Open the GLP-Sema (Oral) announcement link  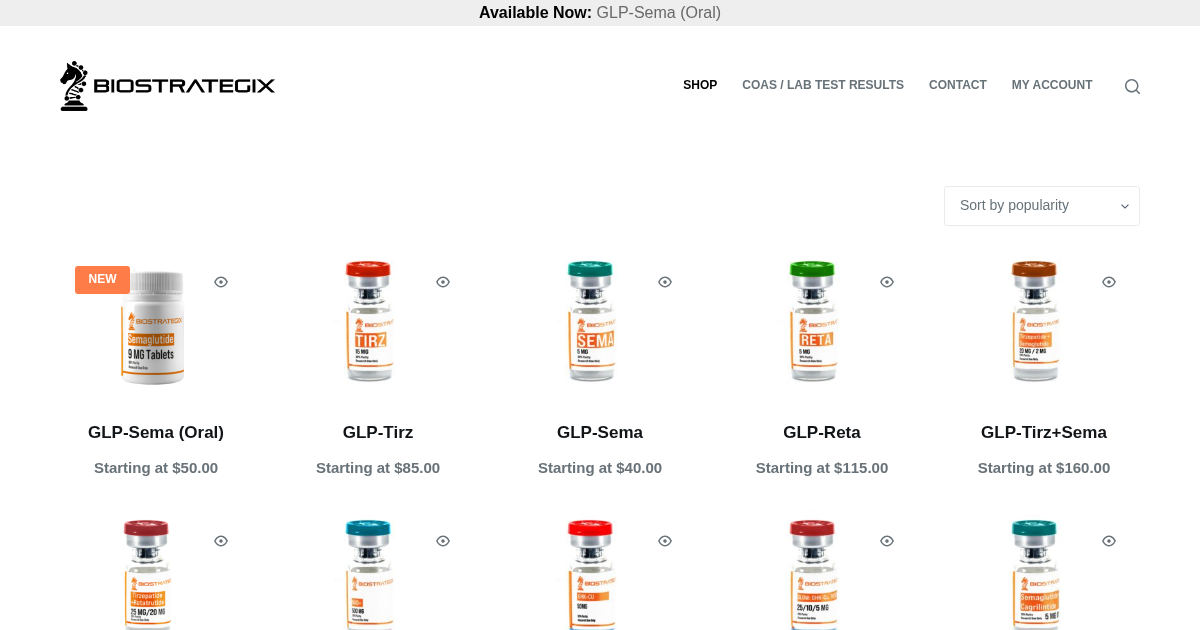[658, 13]
